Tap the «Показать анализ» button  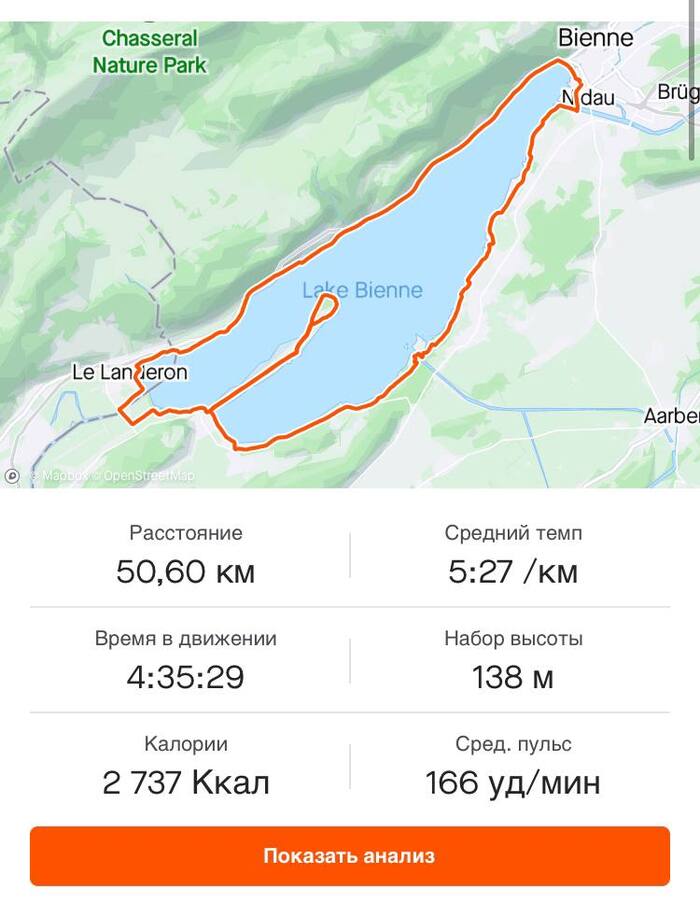tap(349, 856)
